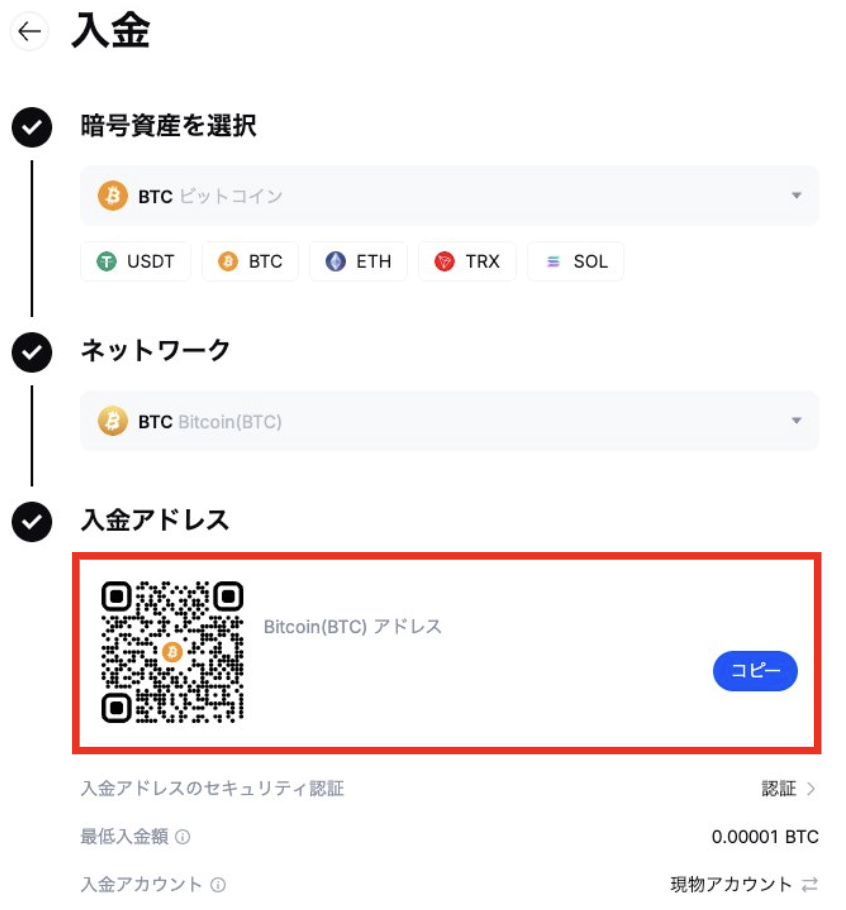Switch the deposit account from 現物アカウント
846x910 pixels.
(x=810, y=885)
